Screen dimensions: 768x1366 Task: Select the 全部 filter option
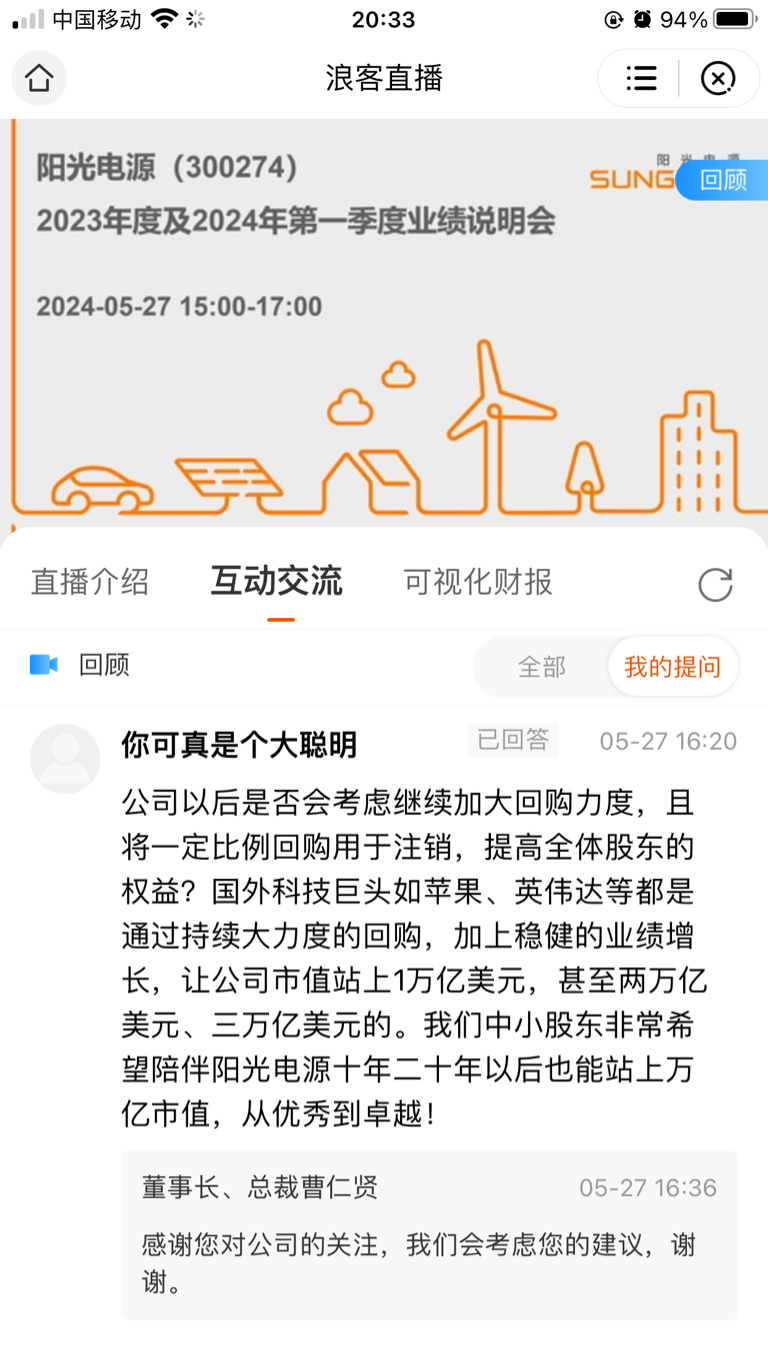click(x=541, y=666)
